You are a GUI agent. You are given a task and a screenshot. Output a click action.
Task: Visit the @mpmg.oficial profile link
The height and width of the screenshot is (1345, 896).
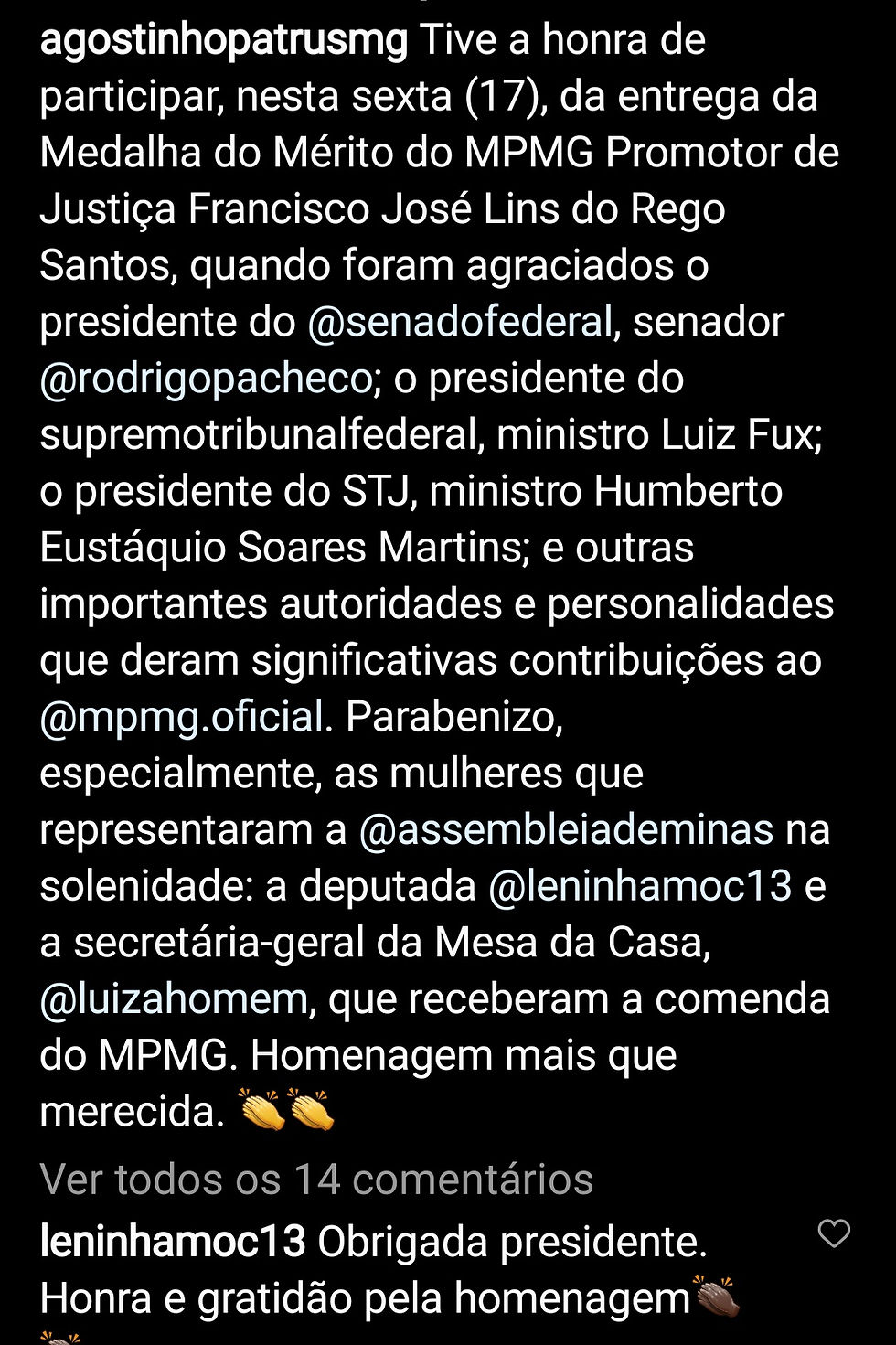tap(182, 718)
